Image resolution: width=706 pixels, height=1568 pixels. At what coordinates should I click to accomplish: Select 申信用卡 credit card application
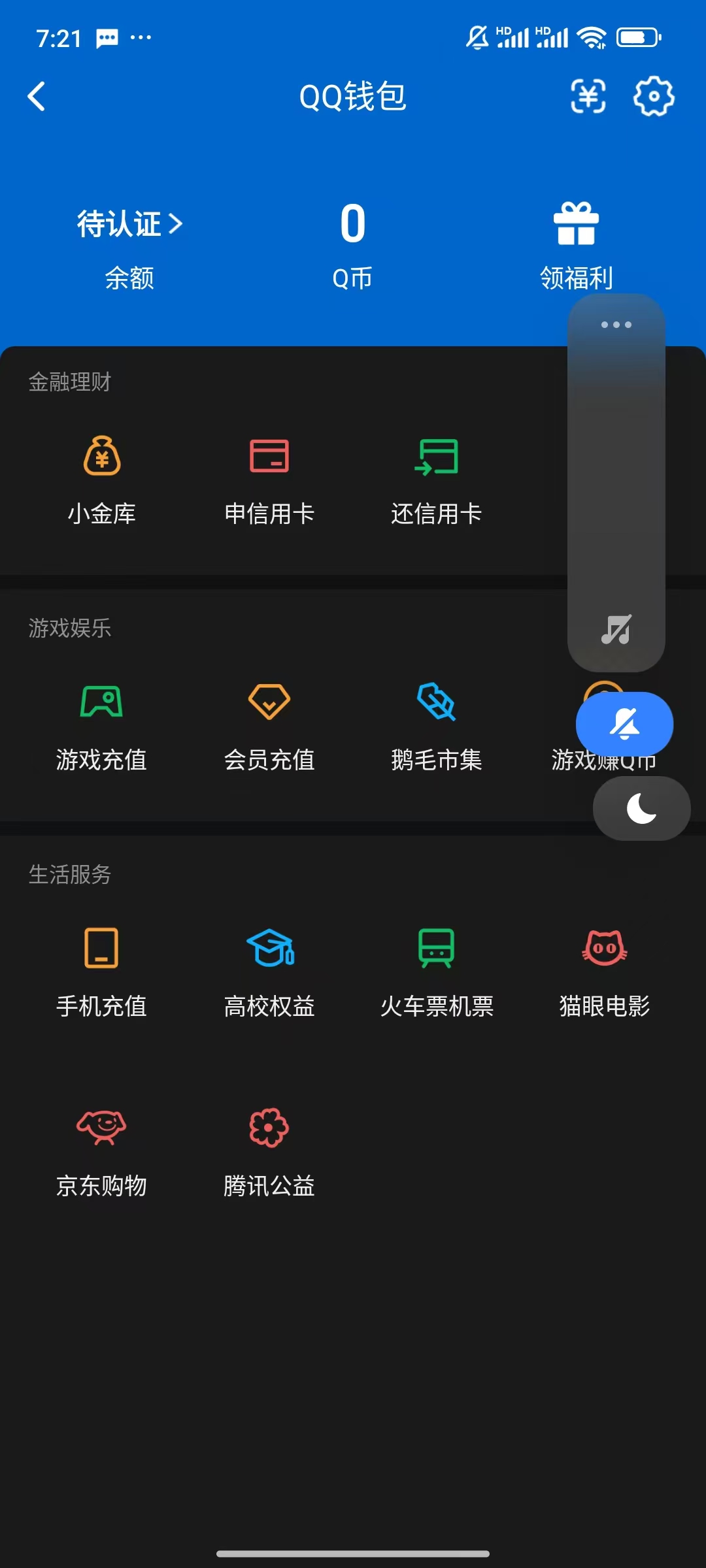(x=270, y=480)
